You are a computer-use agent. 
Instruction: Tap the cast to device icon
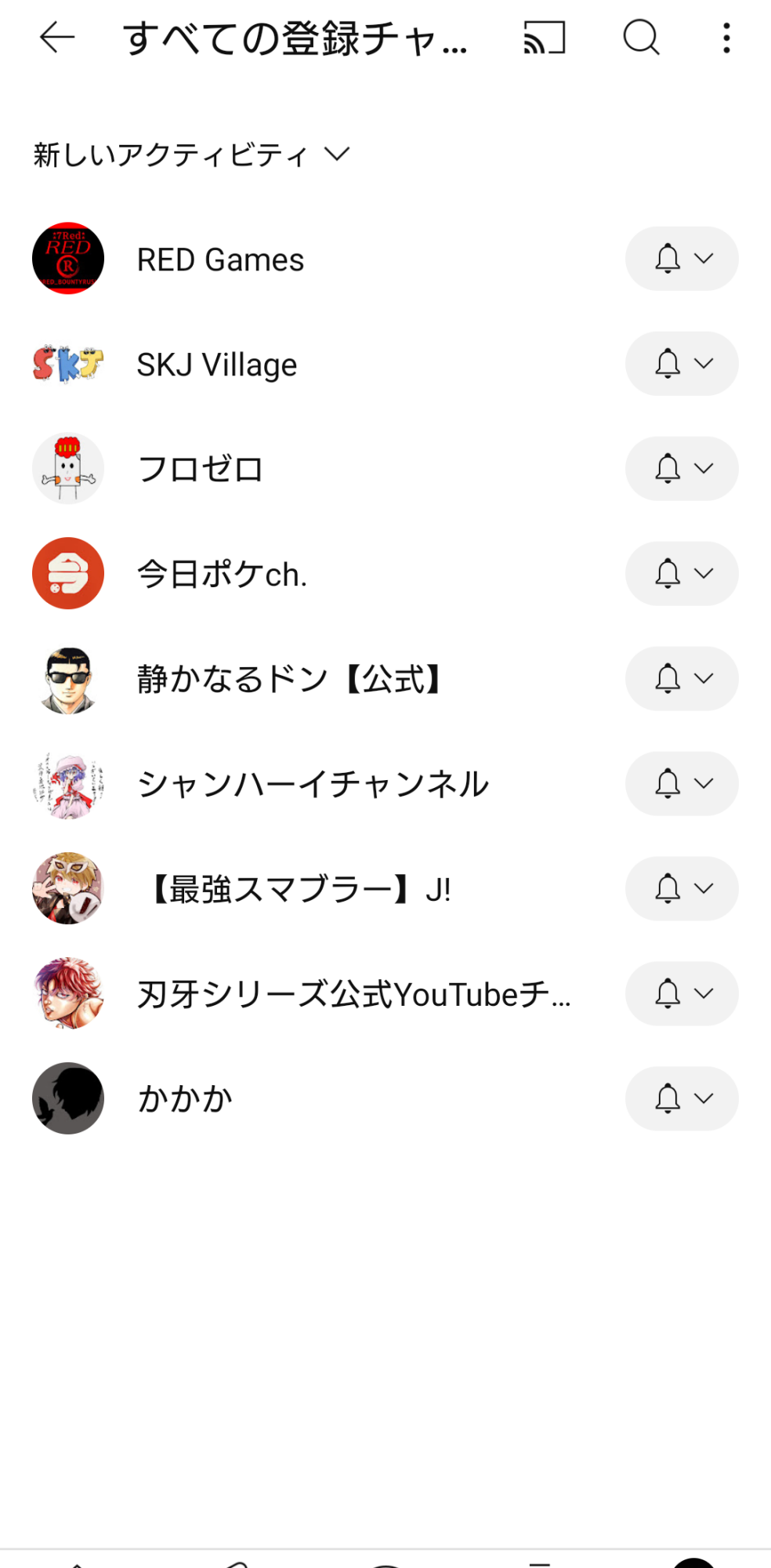click(x=545, y=38)
